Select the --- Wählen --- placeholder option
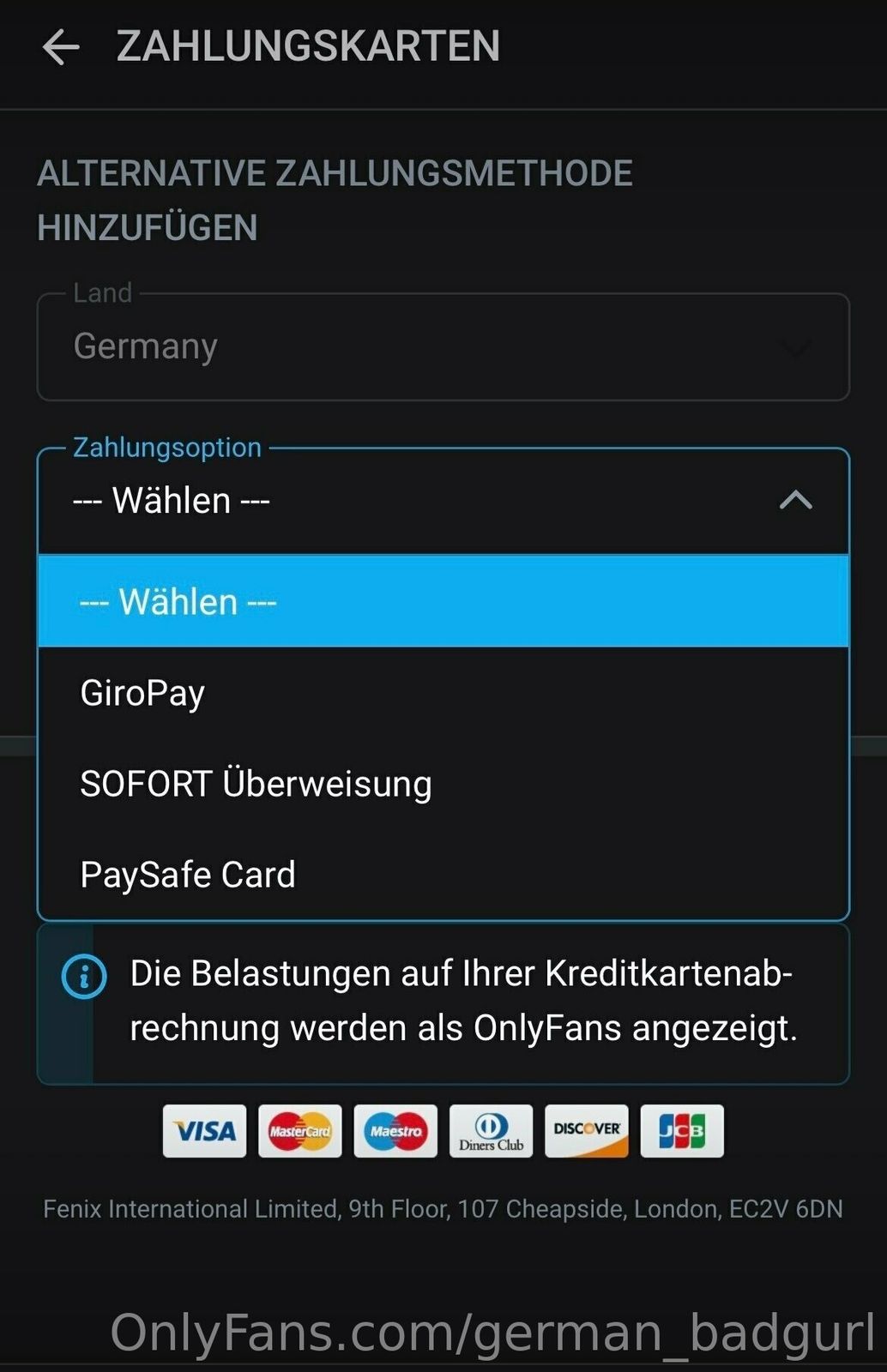887x1372 pixels. [x=443, y=601]
